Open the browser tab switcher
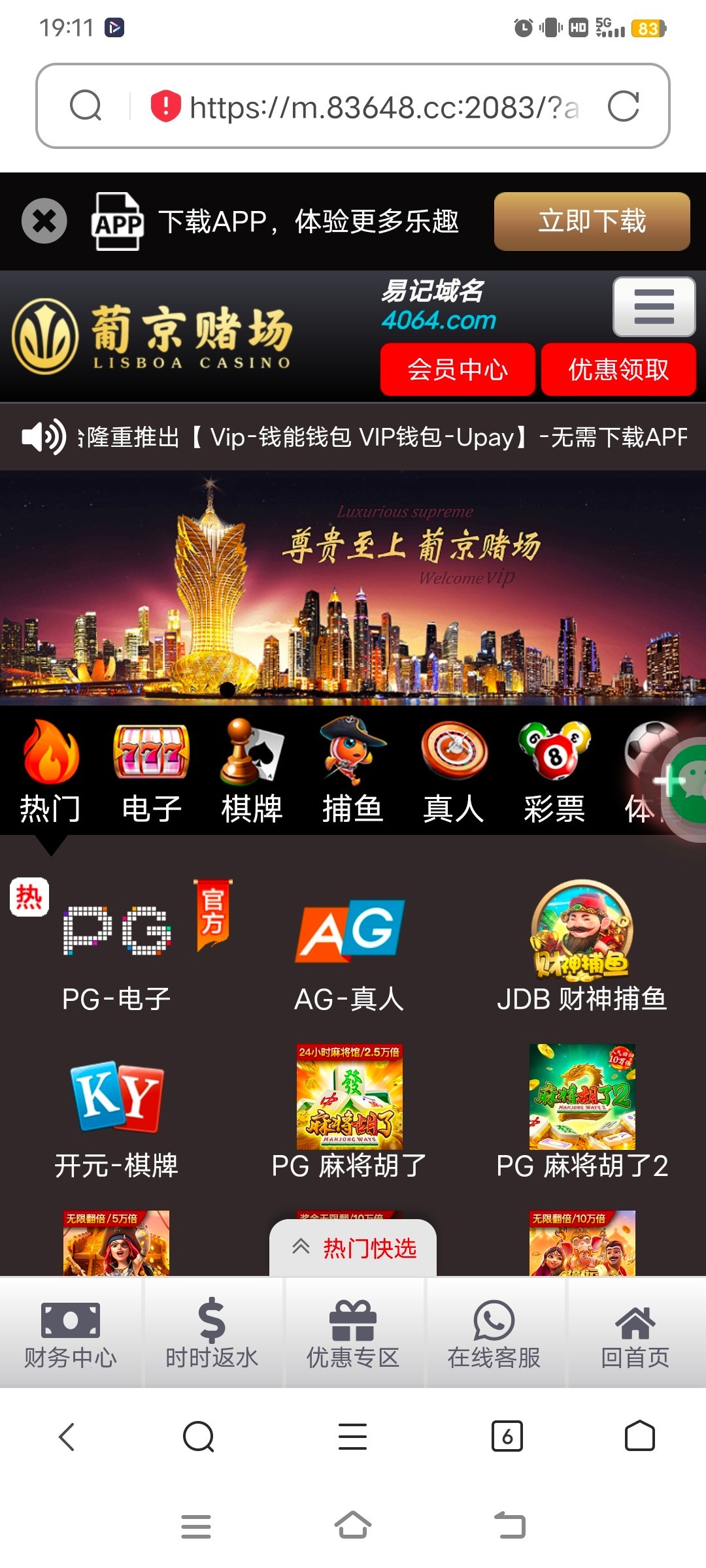Screen dimensions: 706x1568 [x=507, y=1436]
